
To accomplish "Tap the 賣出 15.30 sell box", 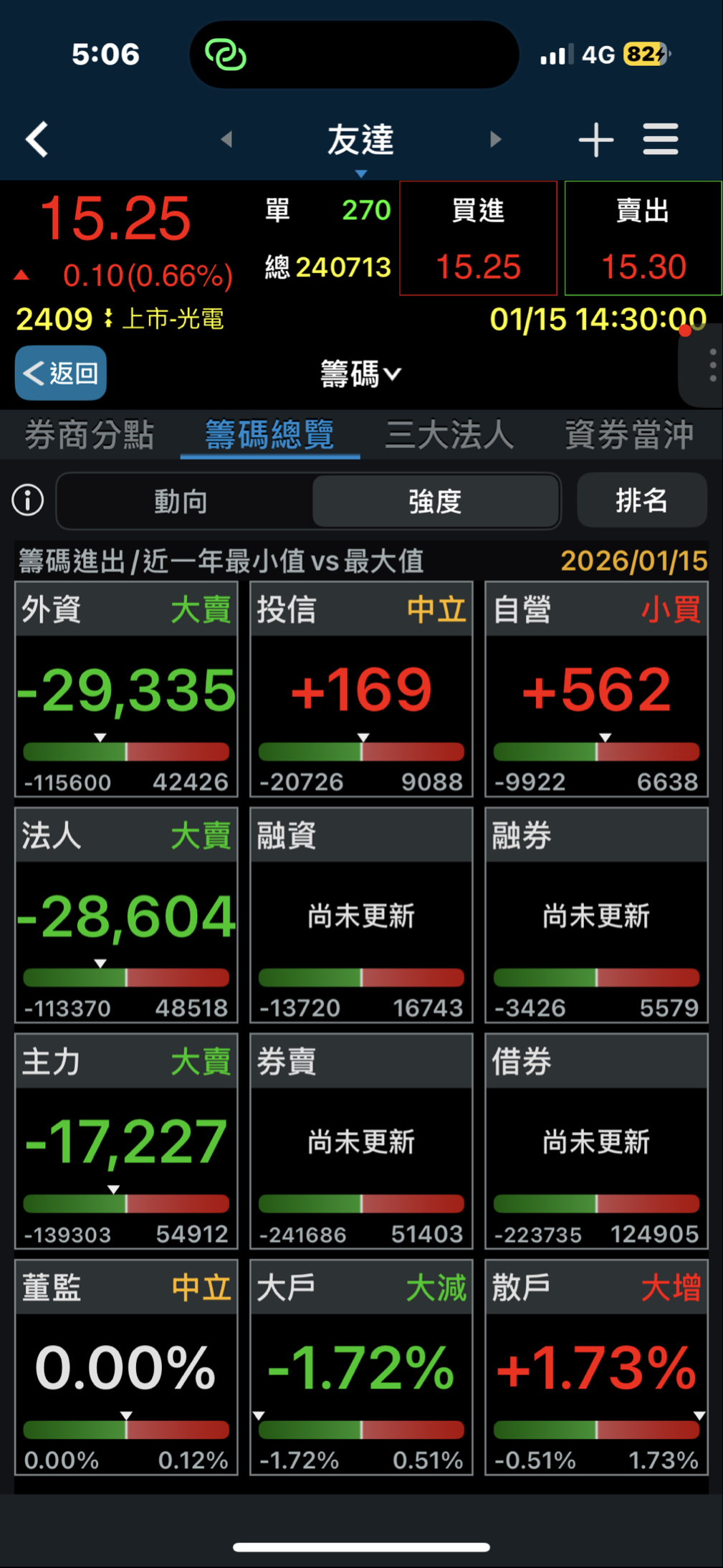I will point(643,238).
